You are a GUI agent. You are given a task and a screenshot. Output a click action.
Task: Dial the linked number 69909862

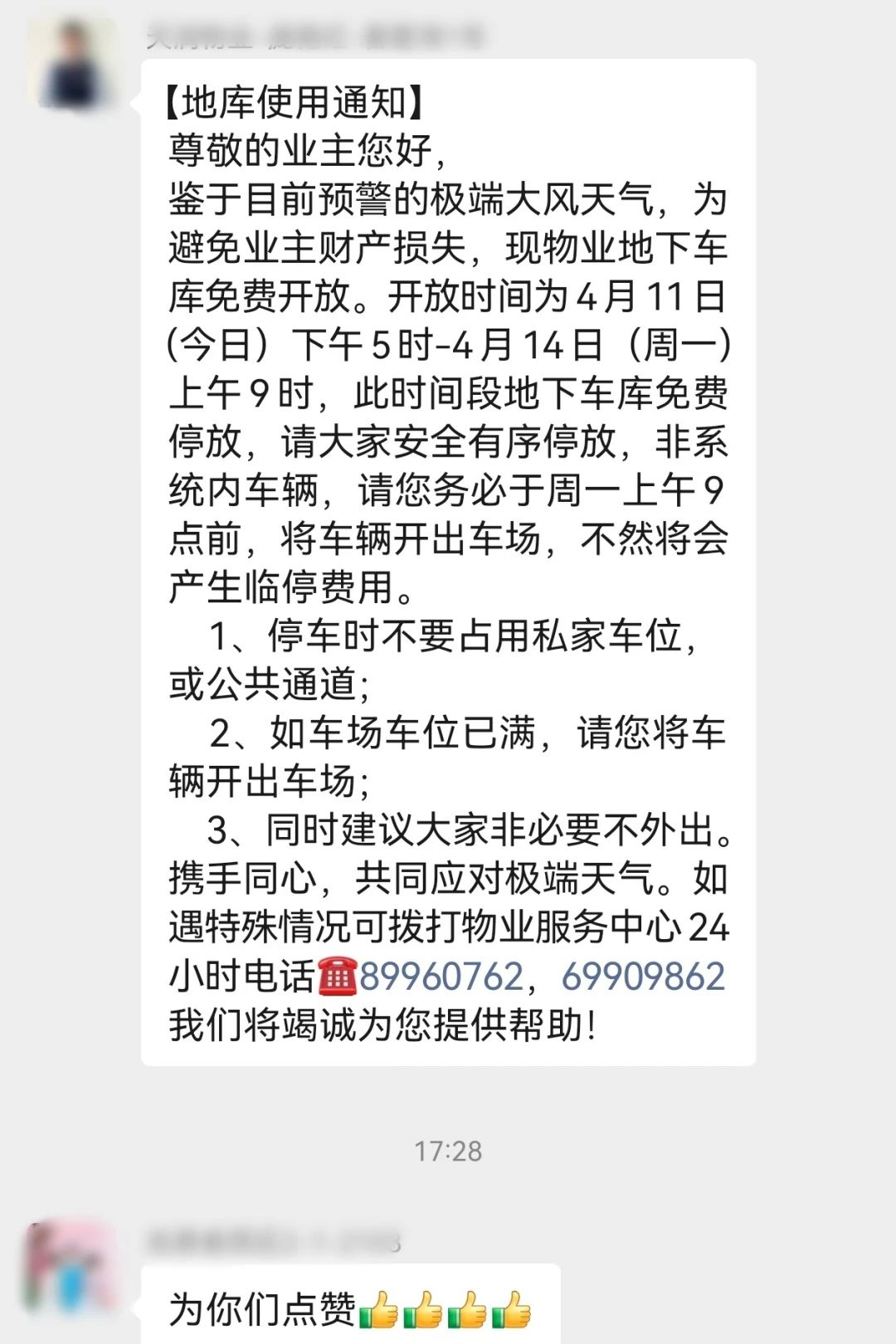(643, 976)
